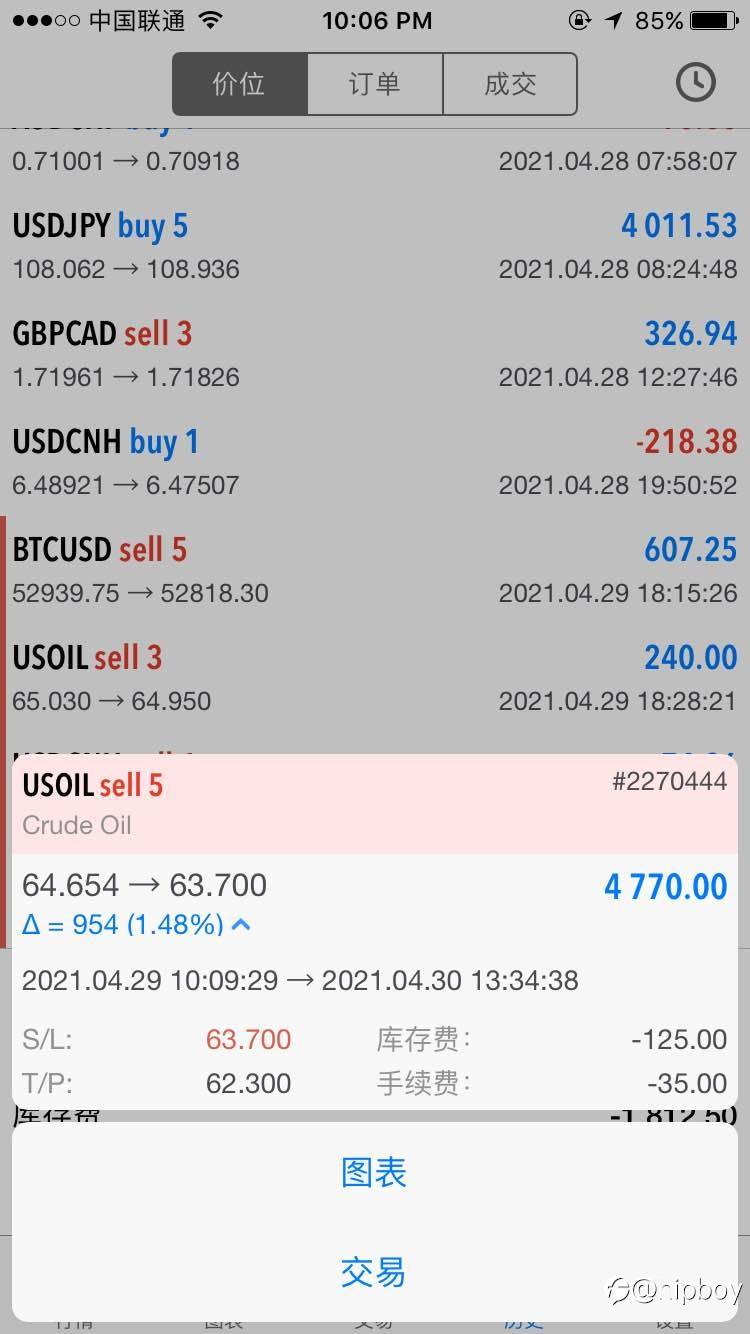This screenshot has height=1334, width=750.
Task: Open the BTCUSD sell 5 trade
Action: click(x=374, y=569)
